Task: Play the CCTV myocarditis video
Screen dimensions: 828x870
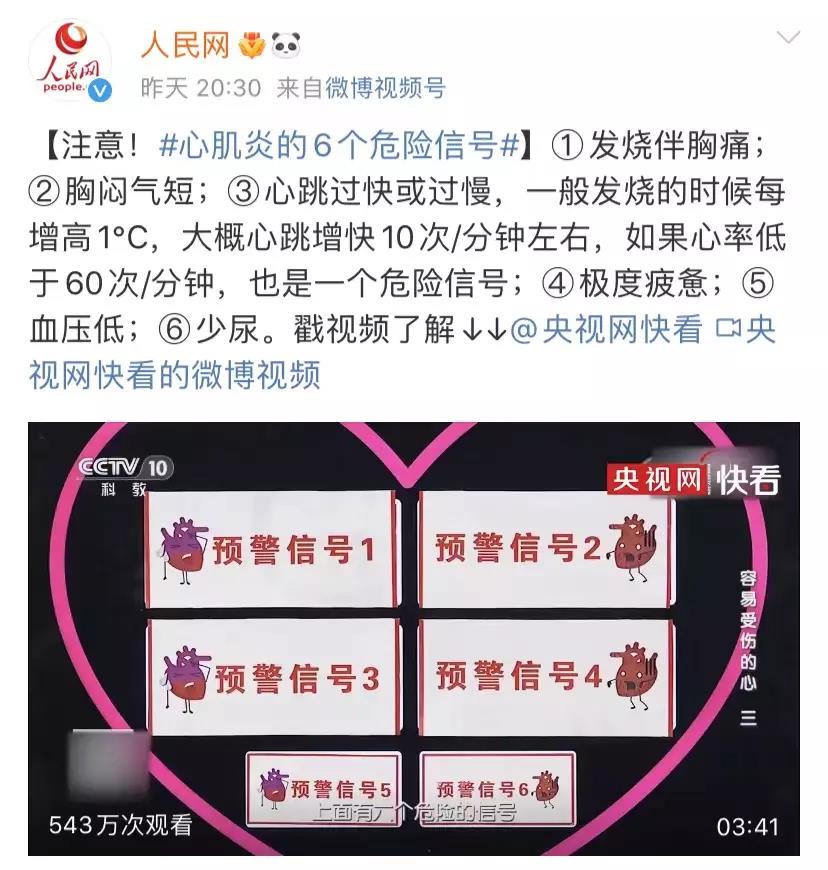Action: (413, 640)
